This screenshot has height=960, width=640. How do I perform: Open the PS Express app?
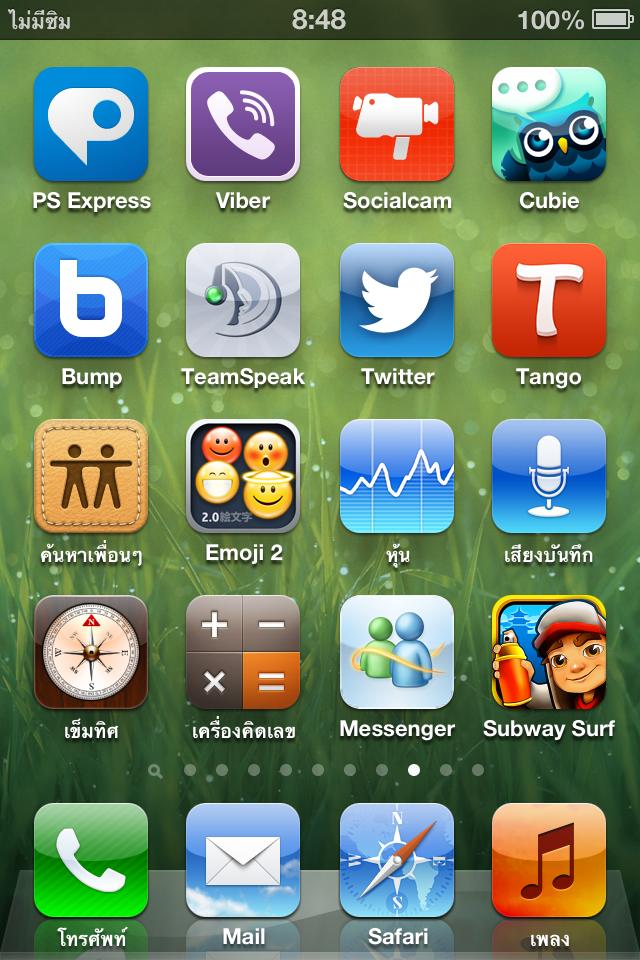(x=91, y=124)
